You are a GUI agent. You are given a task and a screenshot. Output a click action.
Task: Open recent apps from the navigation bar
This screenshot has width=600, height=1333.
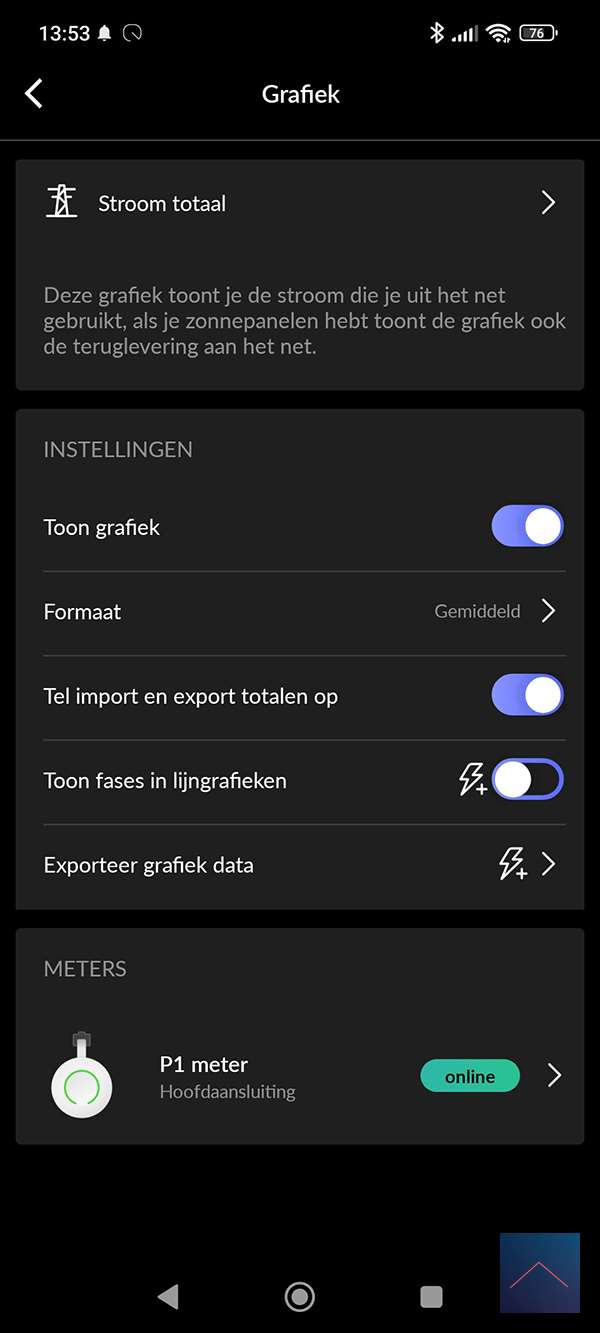(431, 1297)
